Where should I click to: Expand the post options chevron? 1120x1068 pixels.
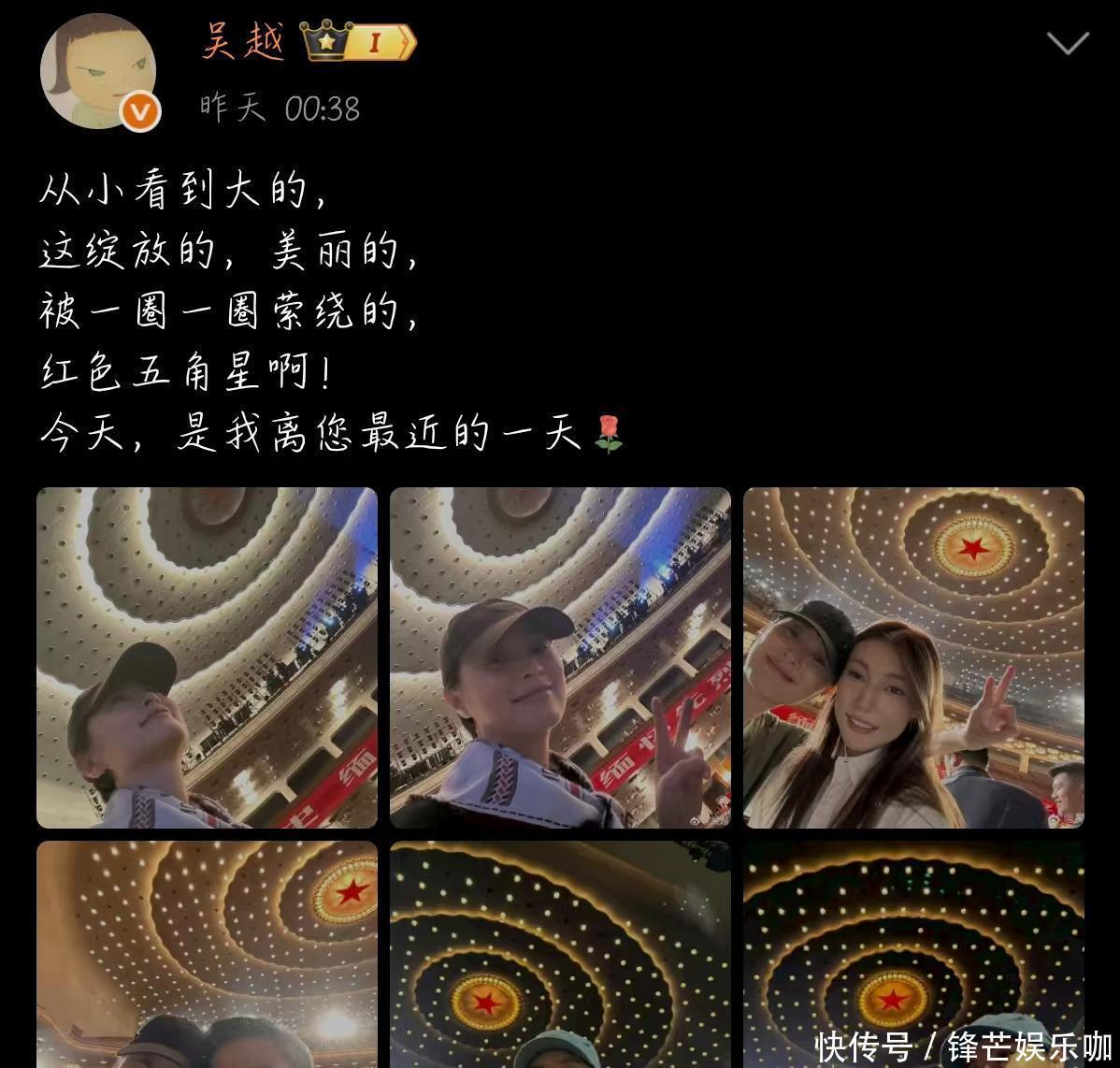click(1068, 43)
